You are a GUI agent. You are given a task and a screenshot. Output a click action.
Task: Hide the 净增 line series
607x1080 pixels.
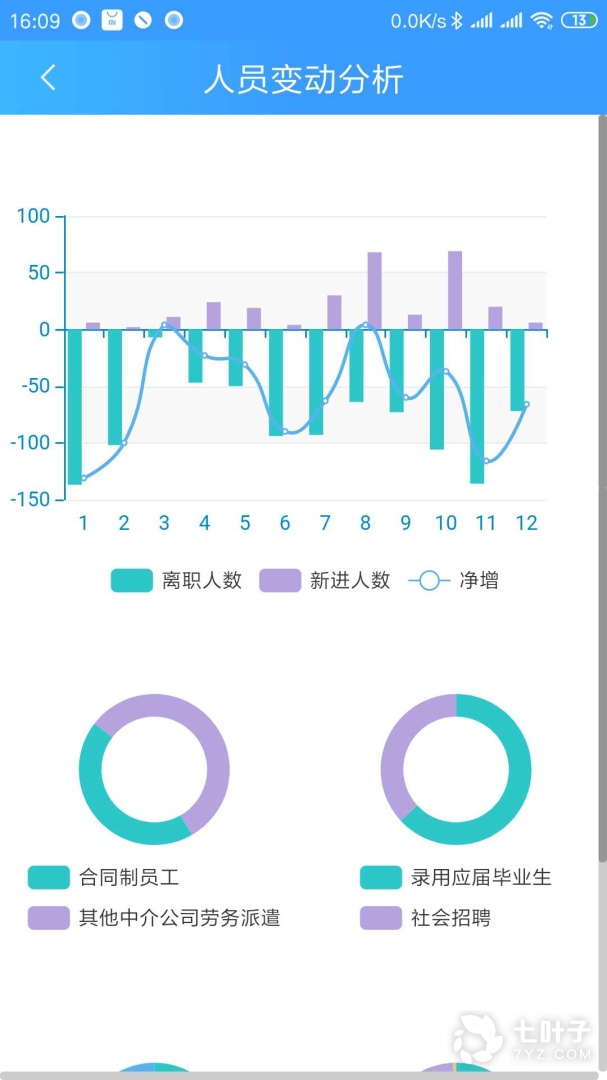[455, 580]
